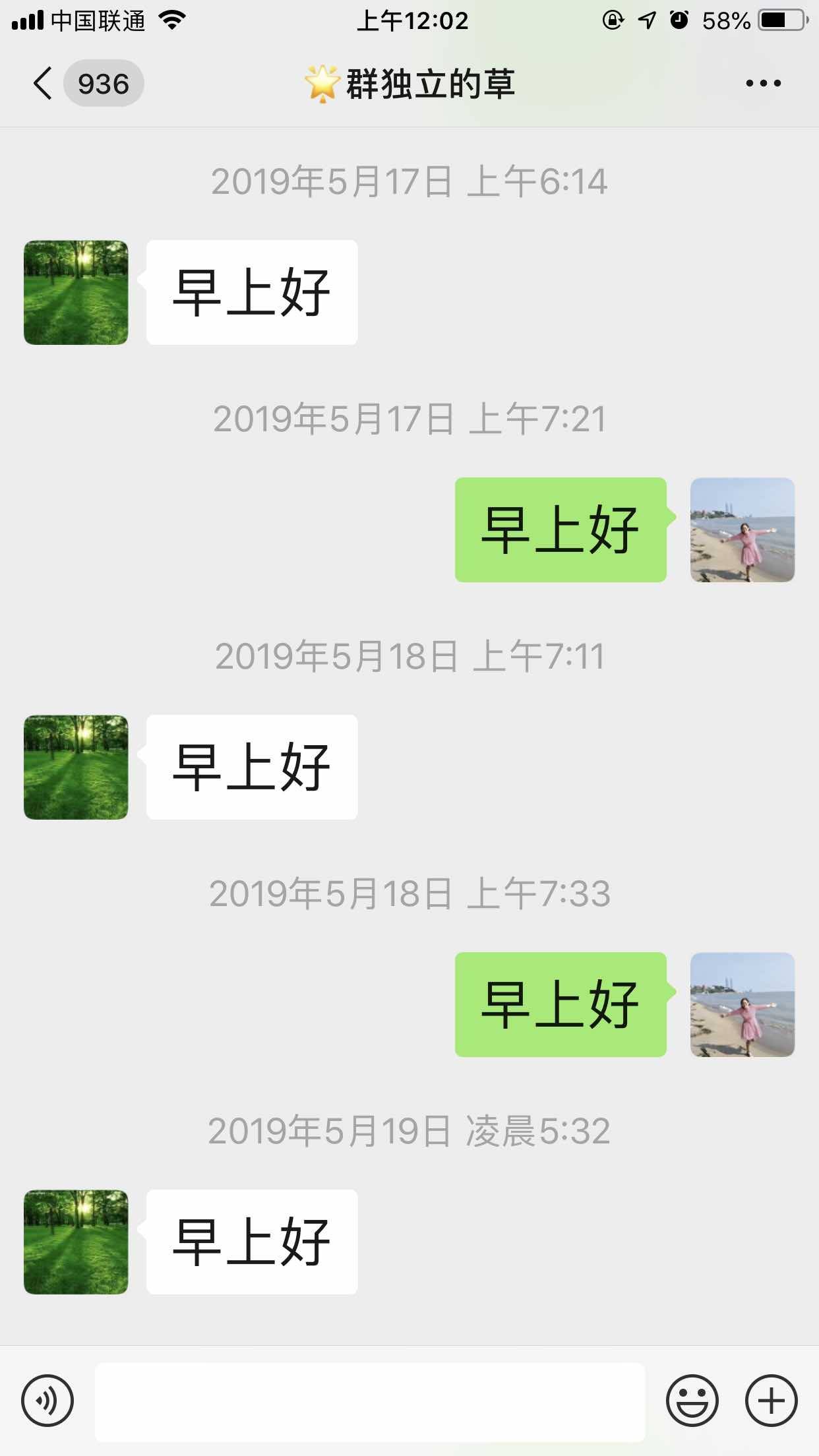
Task: Switch to voice message input
Action: 47,1400
